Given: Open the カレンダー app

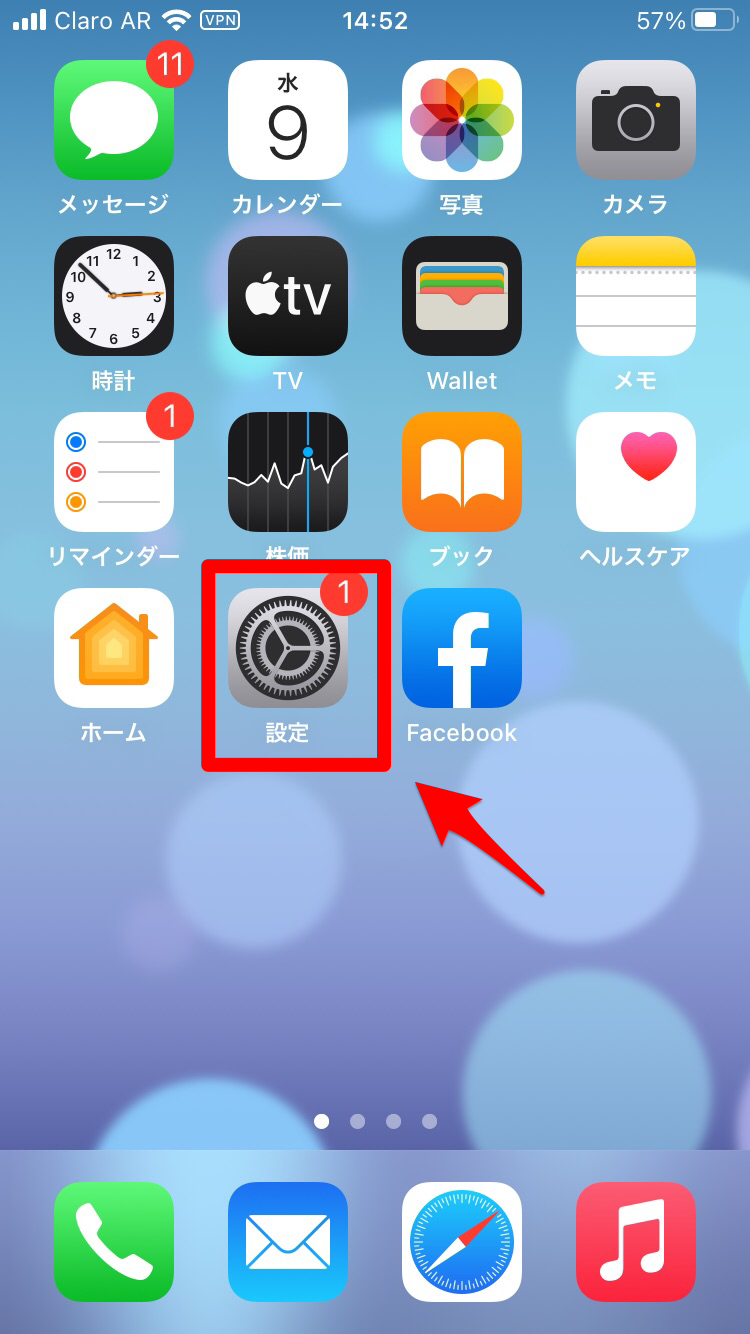Looking at the screenshot, I should 287,120.
